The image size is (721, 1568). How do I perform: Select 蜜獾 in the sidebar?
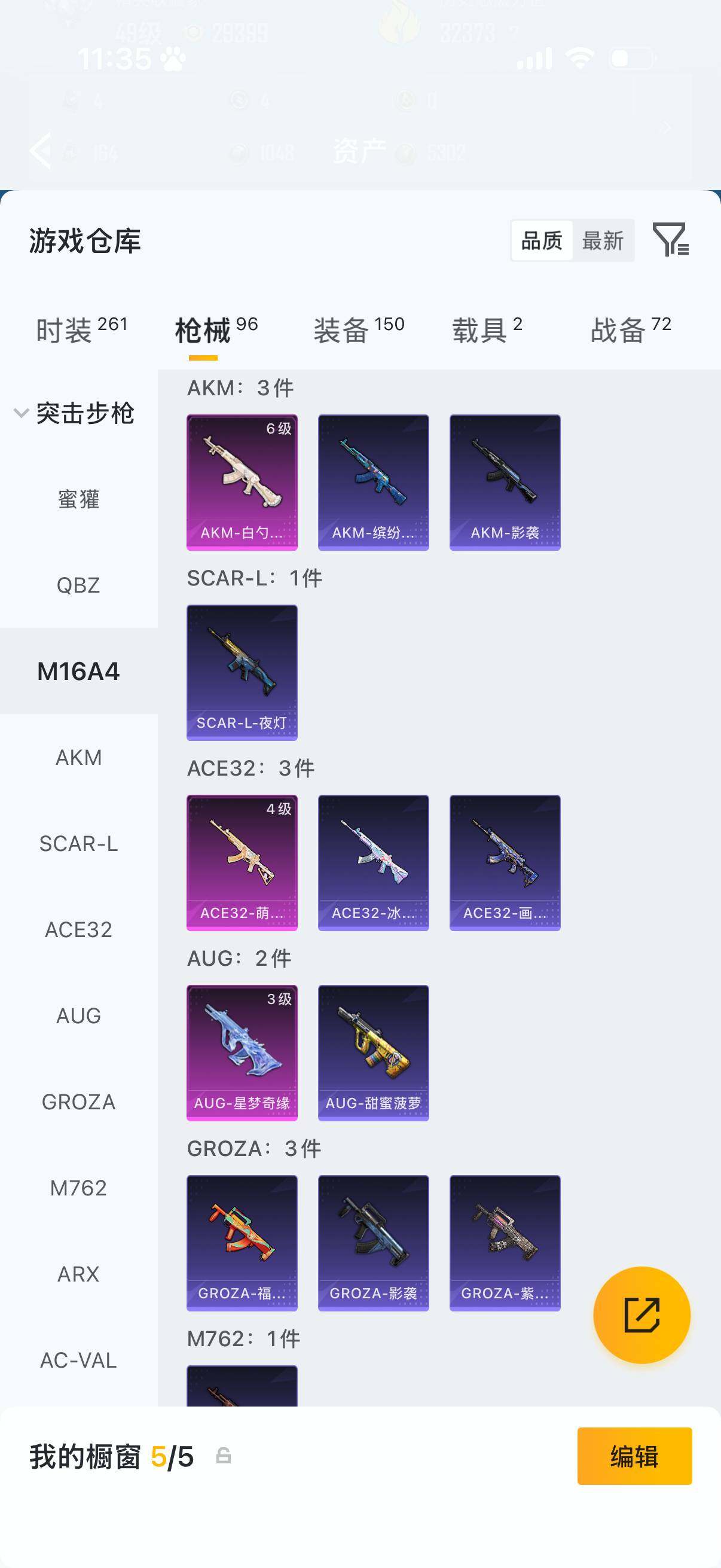coord(78,499)
